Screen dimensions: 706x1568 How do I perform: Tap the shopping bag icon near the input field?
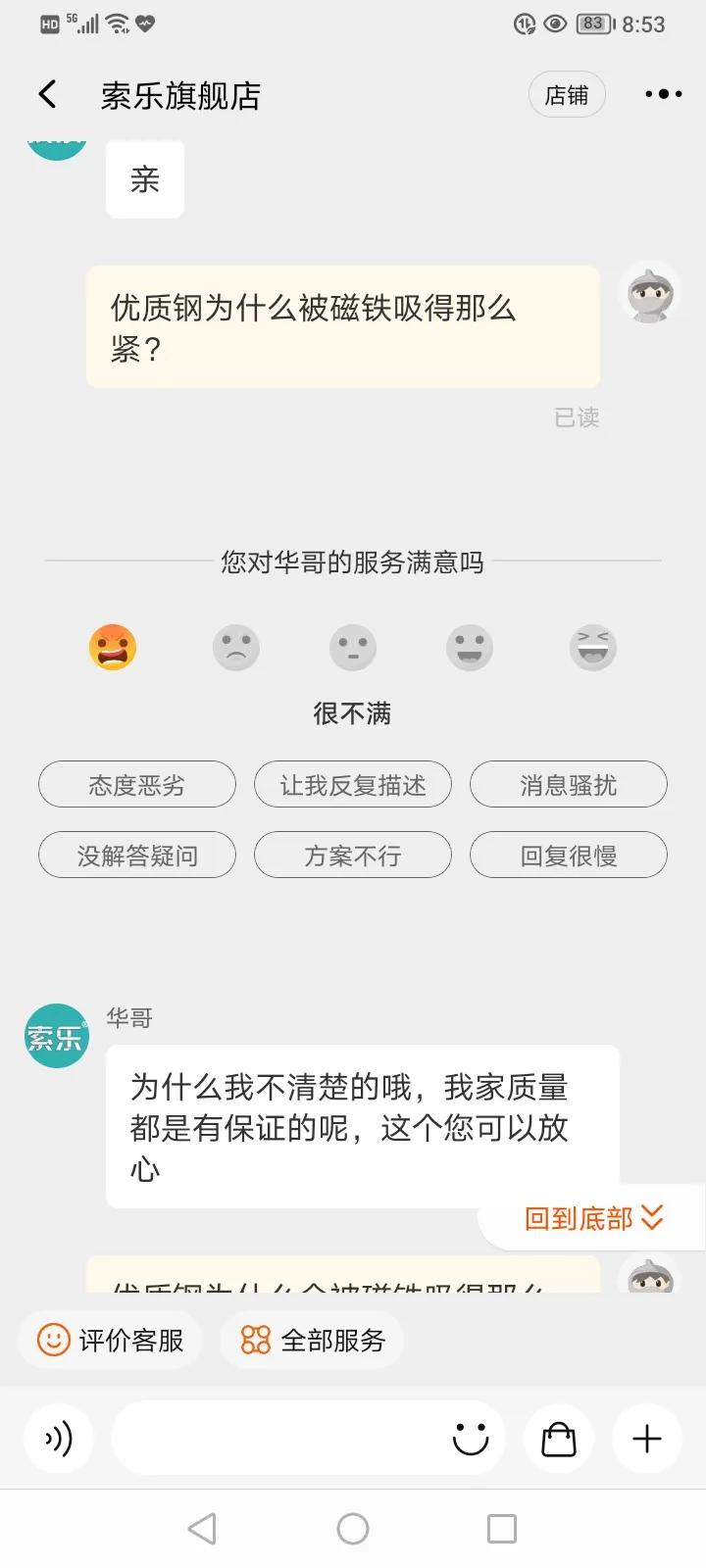tap(558, 1438)
